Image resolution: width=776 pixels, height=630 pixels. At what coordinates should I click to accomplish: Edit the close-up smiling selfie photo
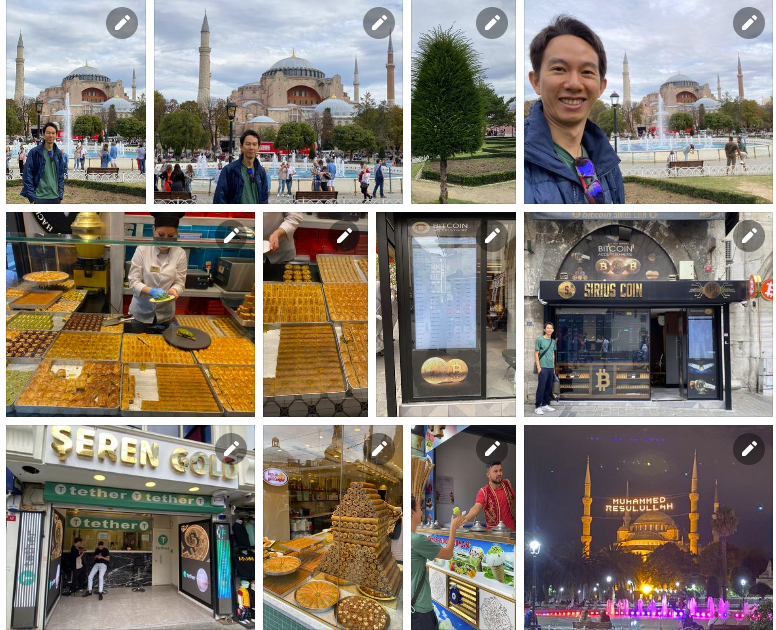[748, 23]
